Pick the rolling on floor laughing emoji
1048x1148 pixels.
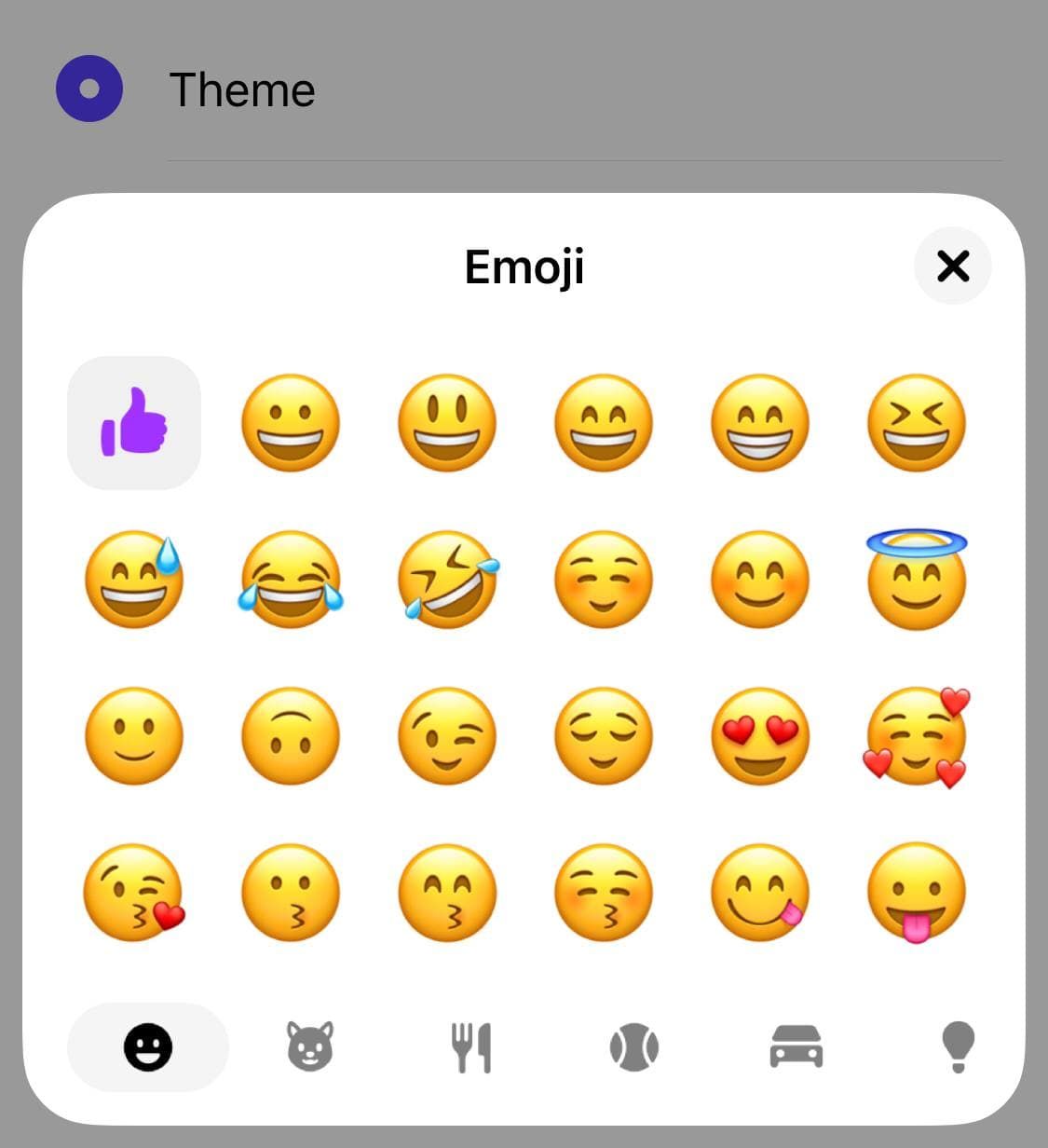coord(446,580)
